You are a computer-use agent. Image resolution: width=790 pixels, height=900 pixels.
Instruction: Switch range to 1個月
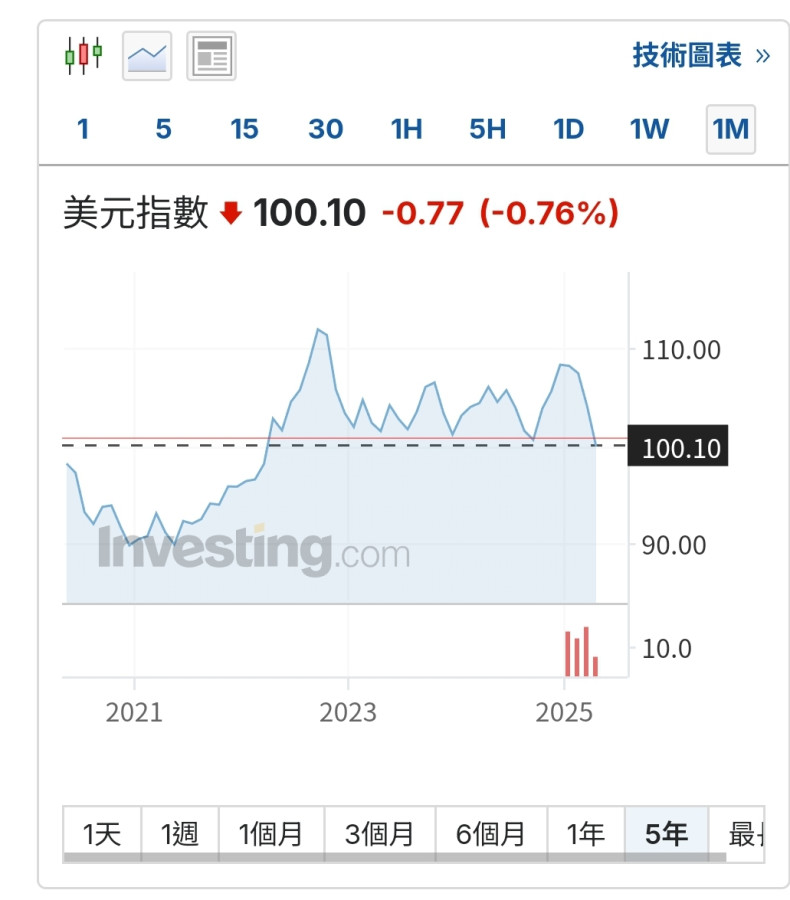[x=271, y=833]
